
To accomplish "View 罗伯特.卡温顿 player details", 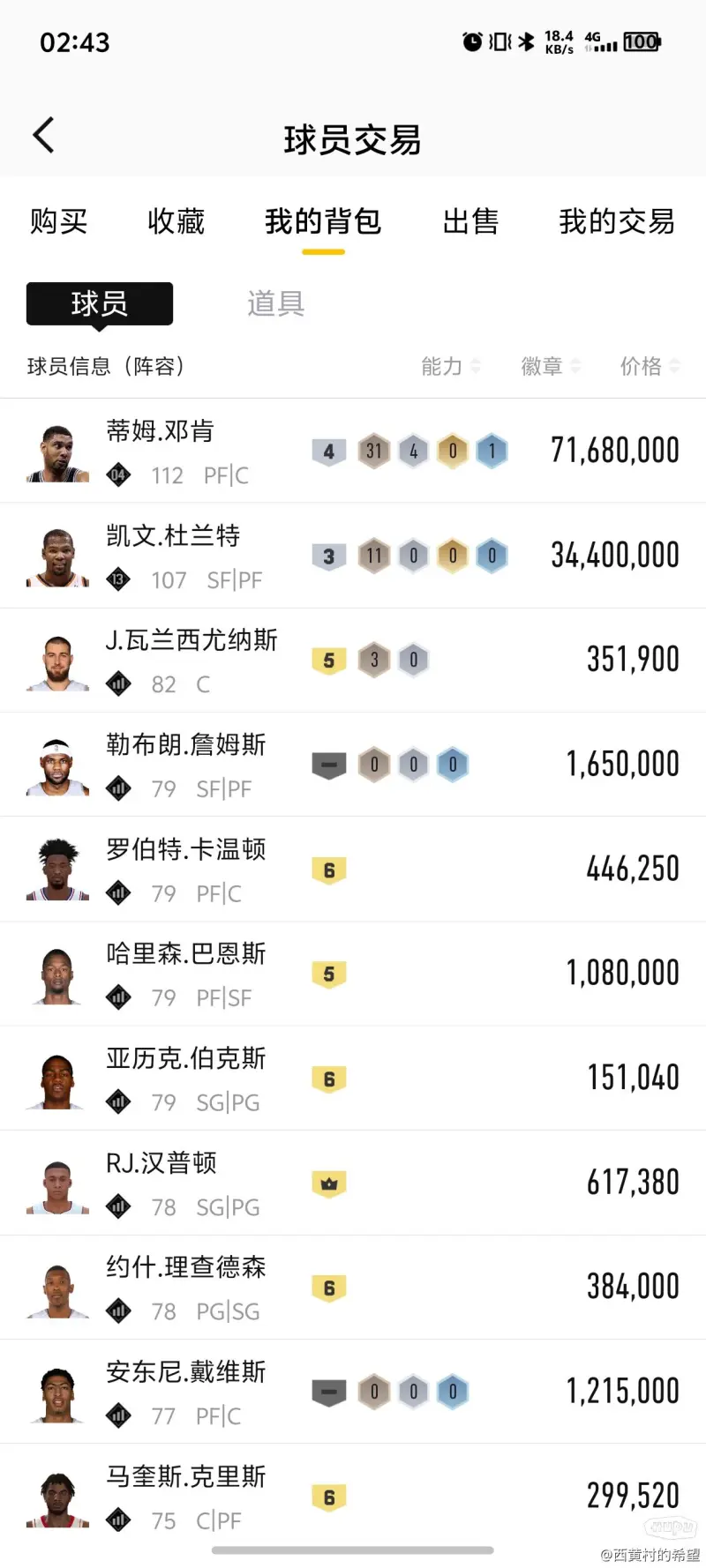I will [x=353, y=870].
